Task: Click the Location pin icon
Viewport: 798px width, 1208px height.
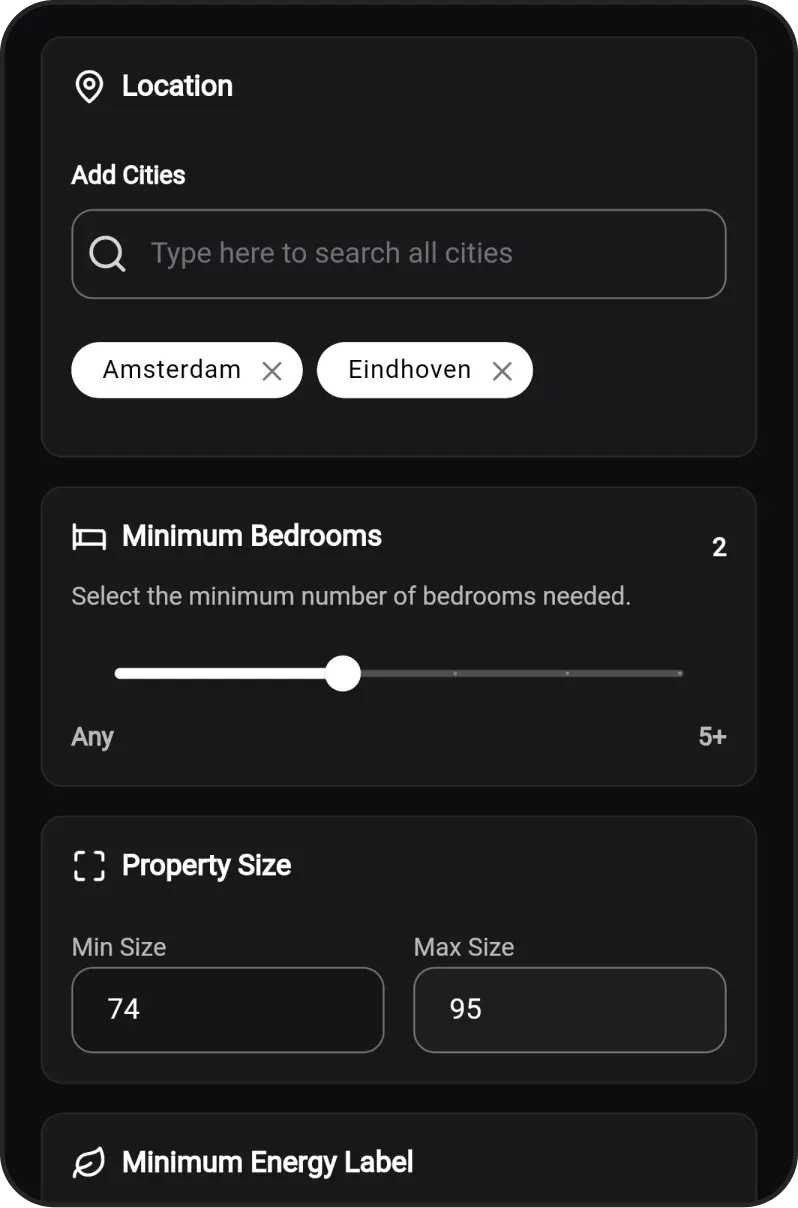Action: (89, 87)
